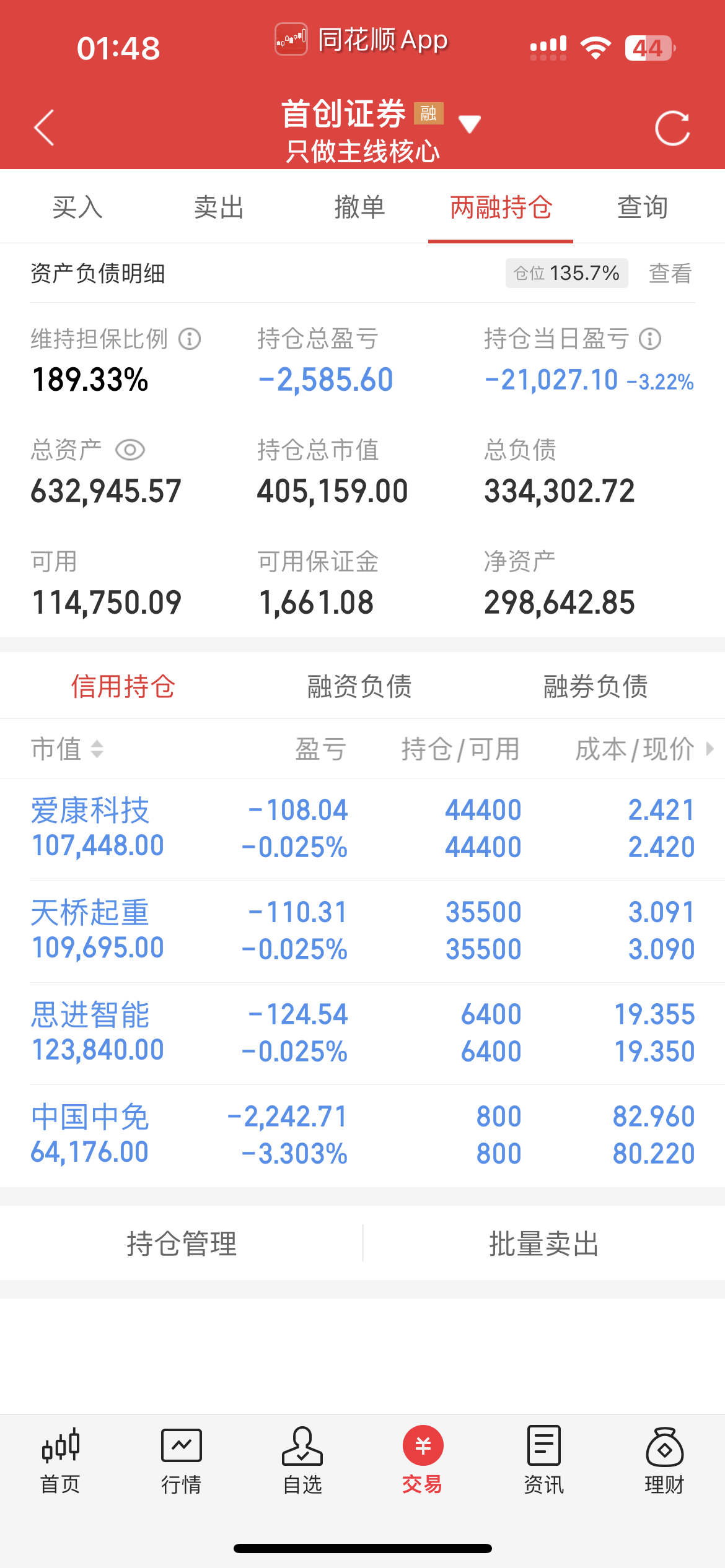Go back using the top-left arrow

pos(45,128)
